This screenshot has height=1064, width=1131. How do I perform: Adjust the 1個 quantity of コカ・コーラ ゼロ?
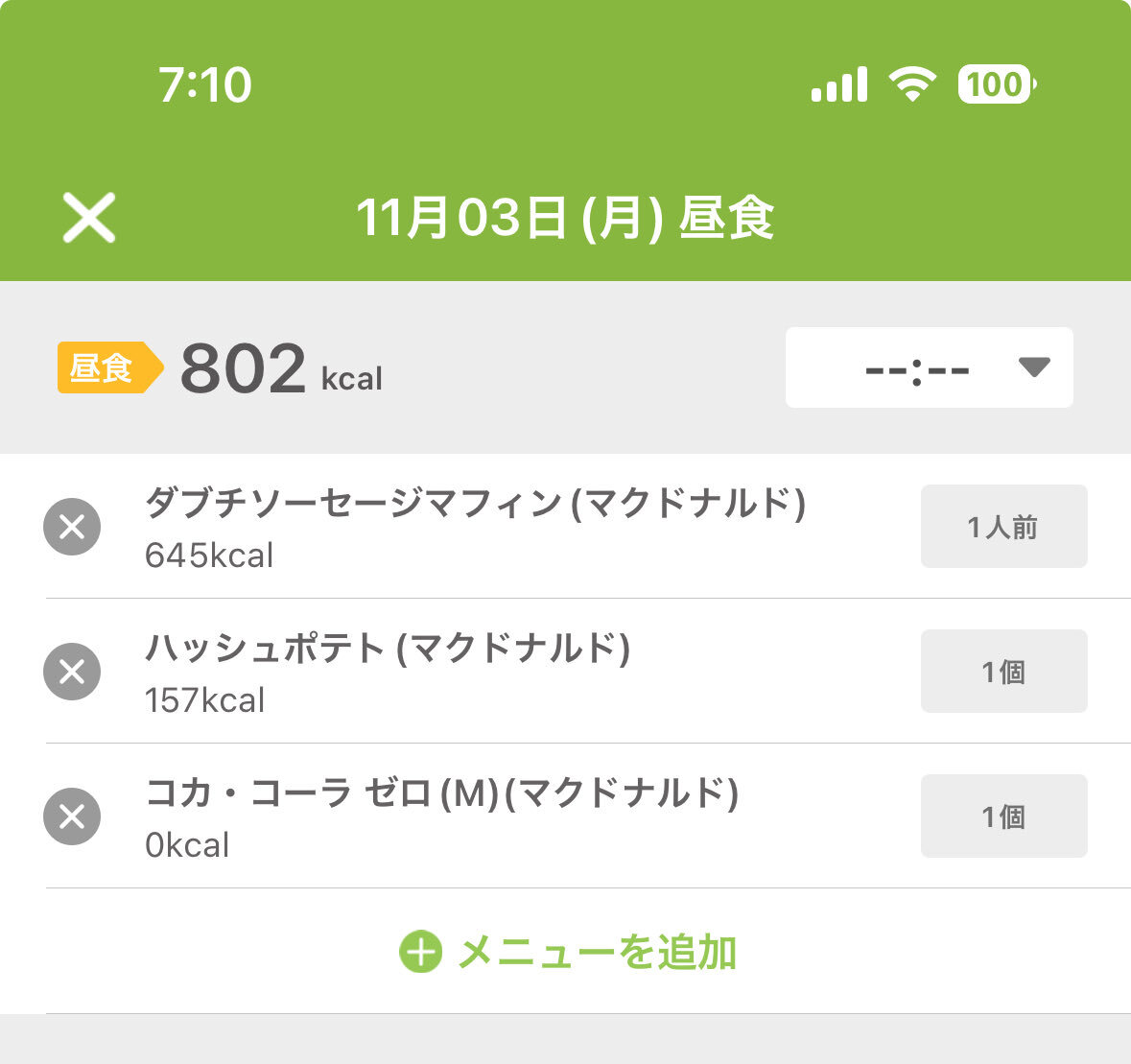pos(1003,816)
